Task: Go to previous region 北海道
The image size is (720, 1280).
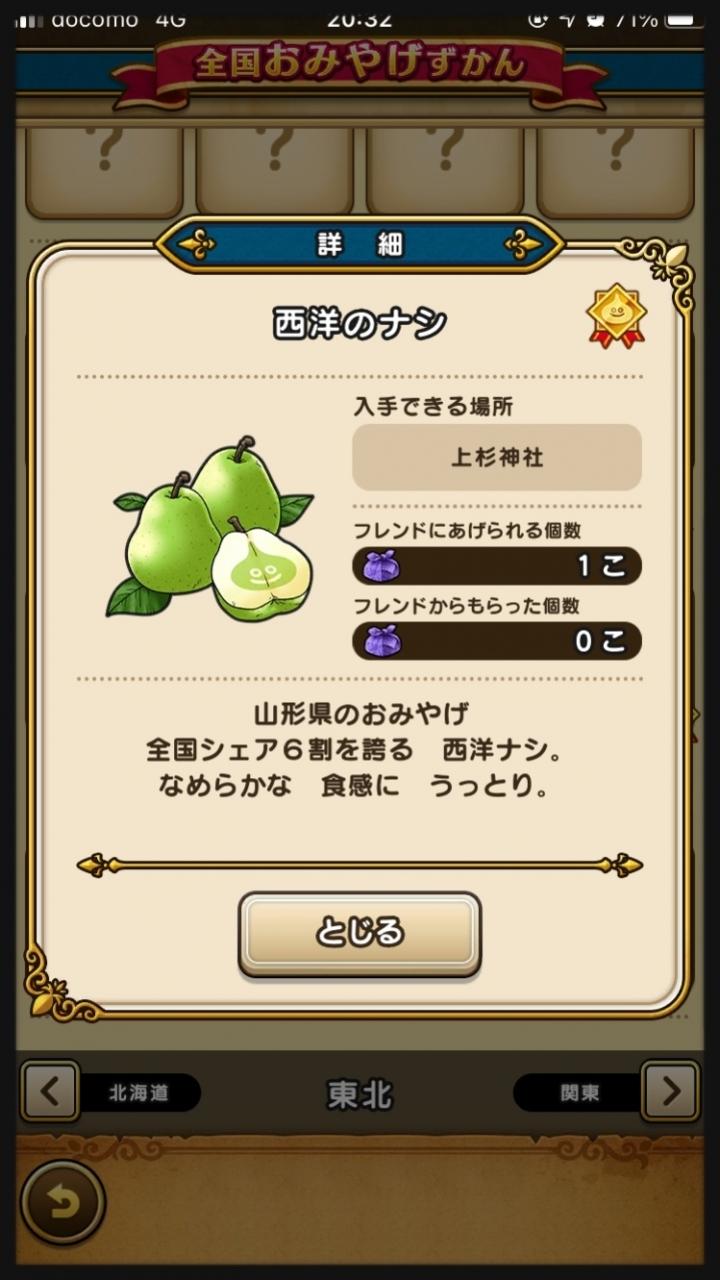Action: 50,1091
